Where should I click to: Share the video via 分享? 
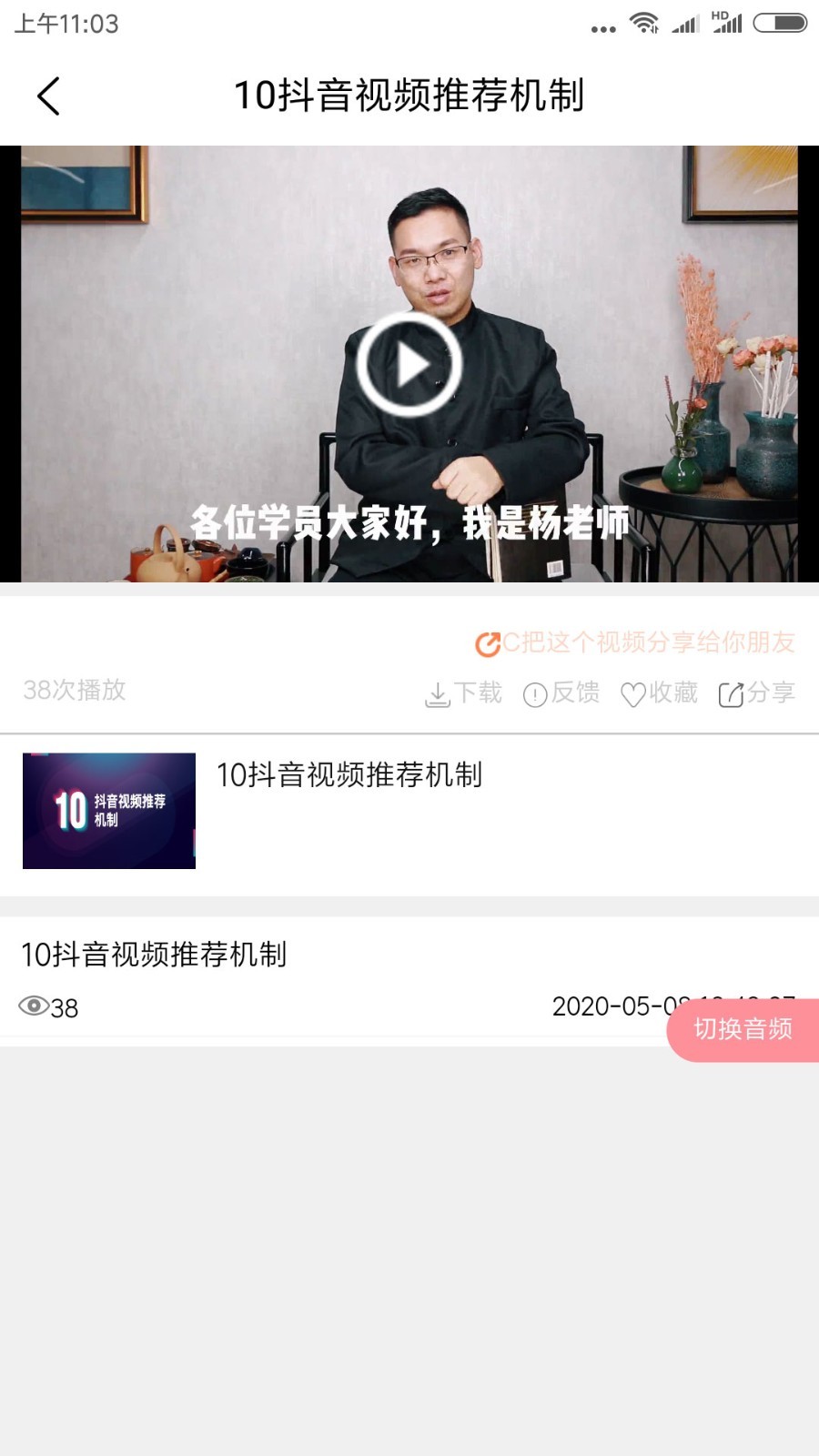757,693
